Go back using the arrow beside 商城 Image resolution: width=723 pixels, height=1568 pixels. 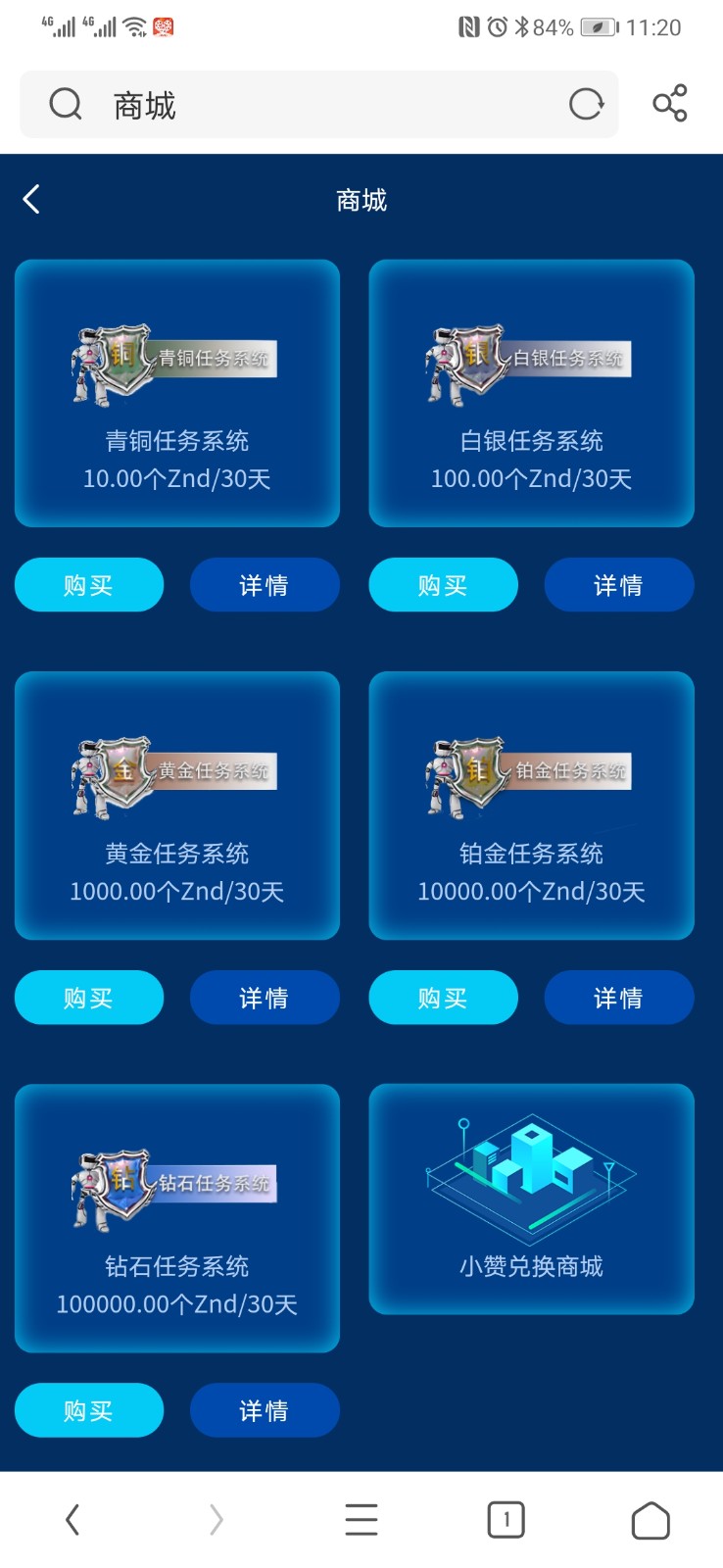pos(31,200)
